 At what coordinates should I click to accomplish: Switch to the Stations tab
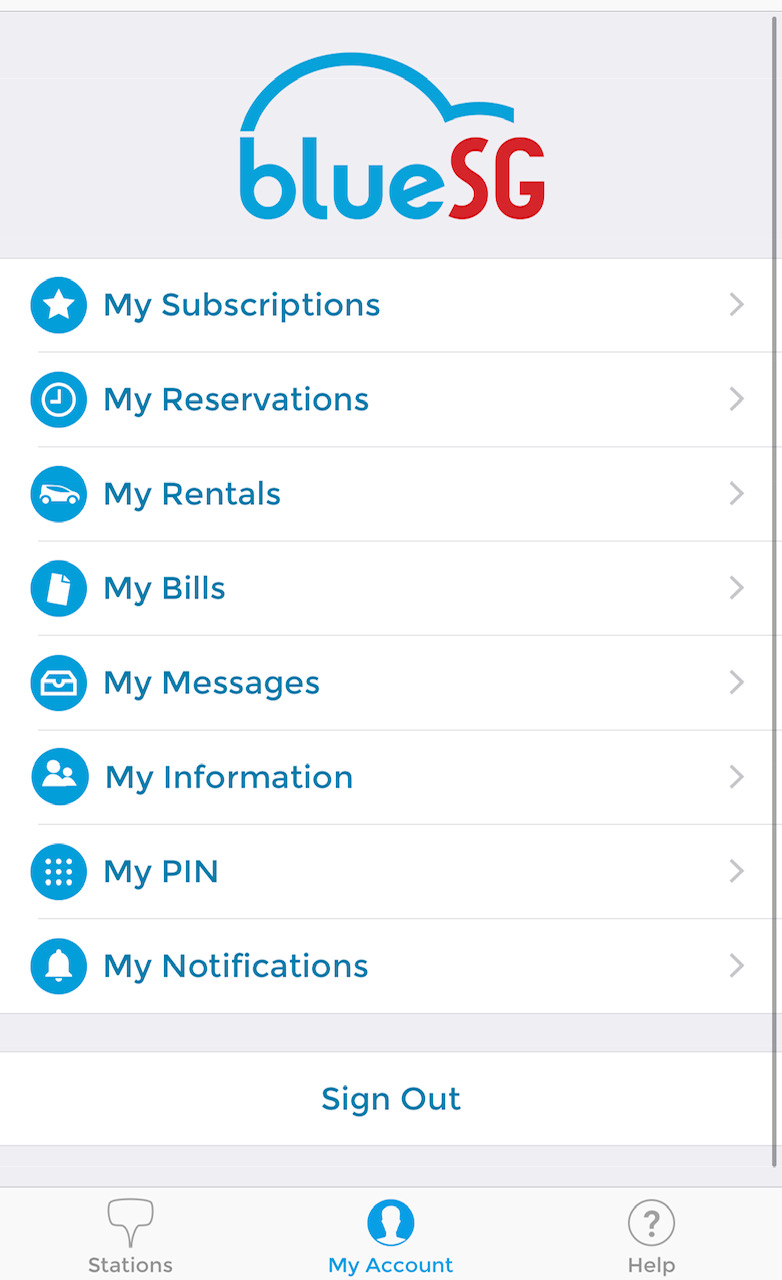coord(130,1237)
